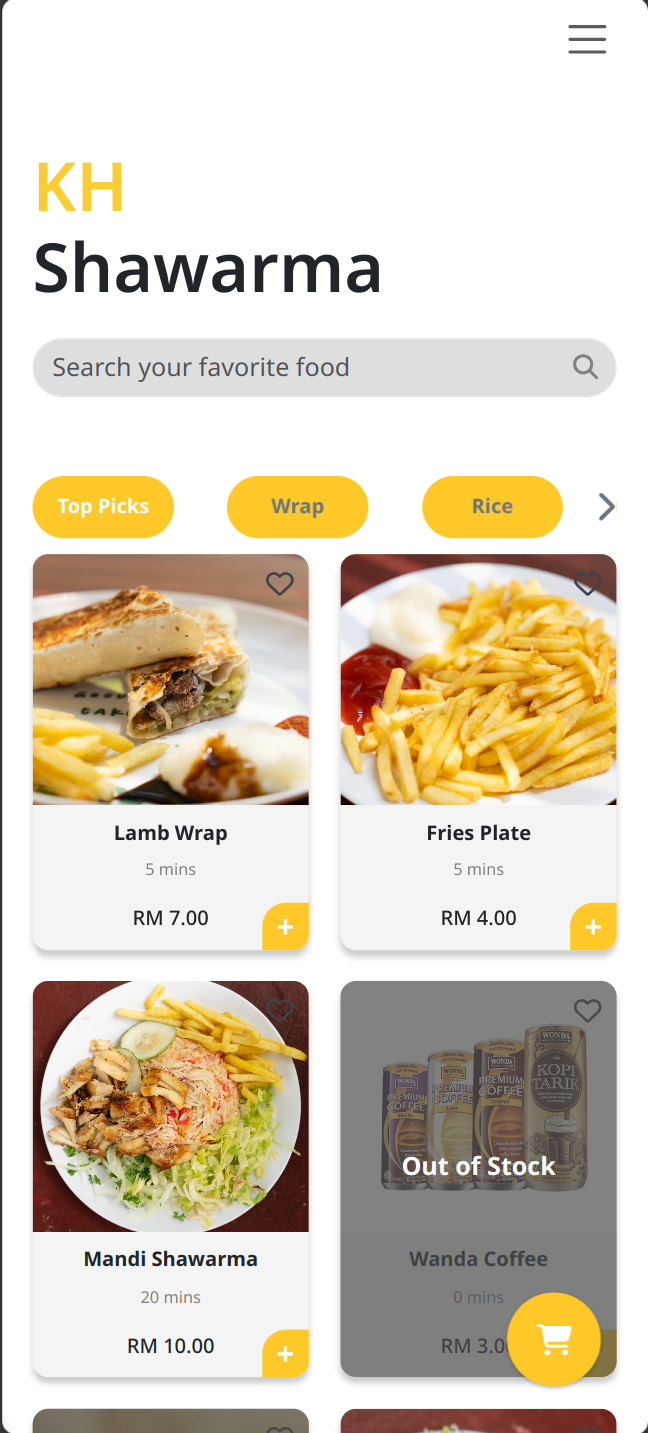
Task: Show the Rice category items
Action: tap(492, 507)
